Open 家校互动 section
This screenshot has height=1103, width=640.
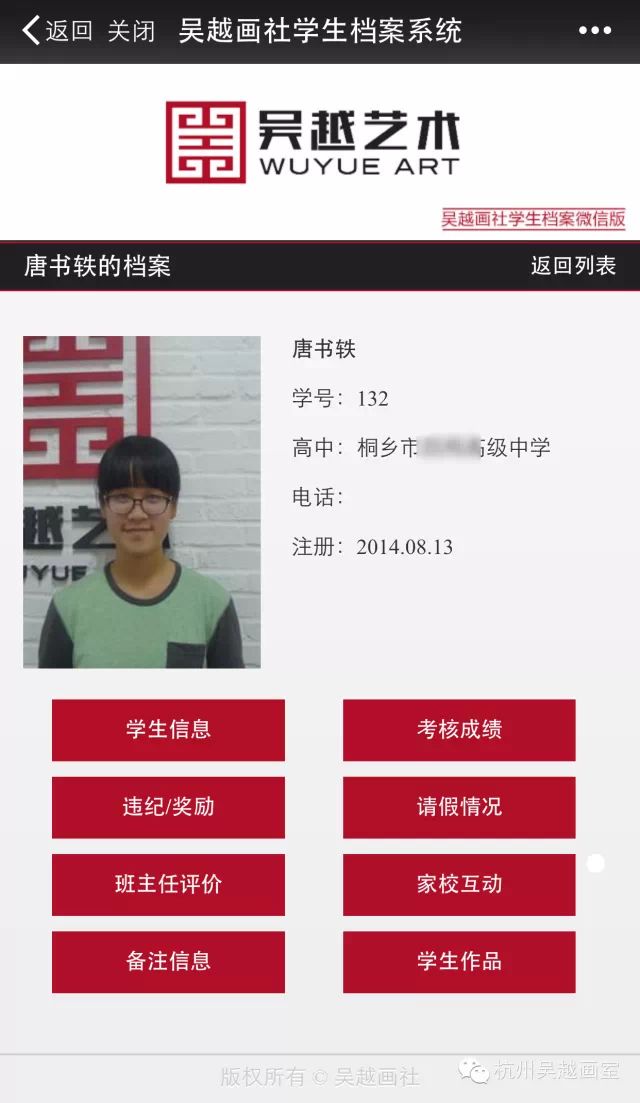459,885
